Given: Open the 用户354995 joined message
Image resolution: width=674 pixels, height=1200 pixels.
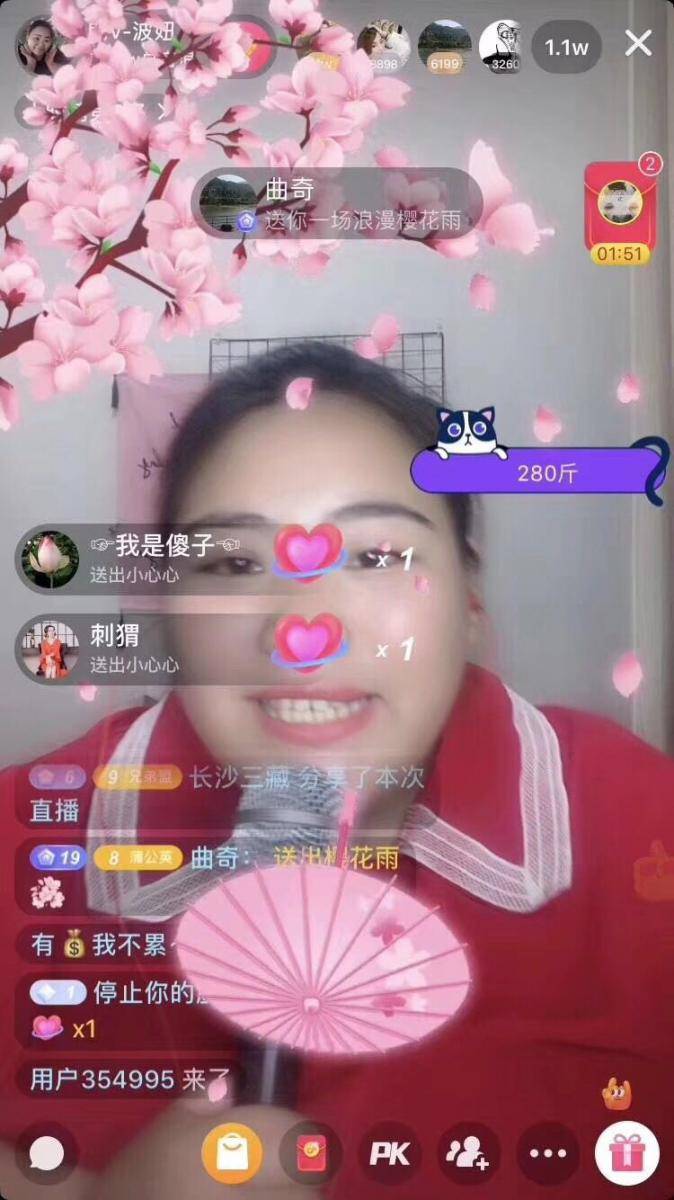Looking at the screenshot, I should (130, 1079).
